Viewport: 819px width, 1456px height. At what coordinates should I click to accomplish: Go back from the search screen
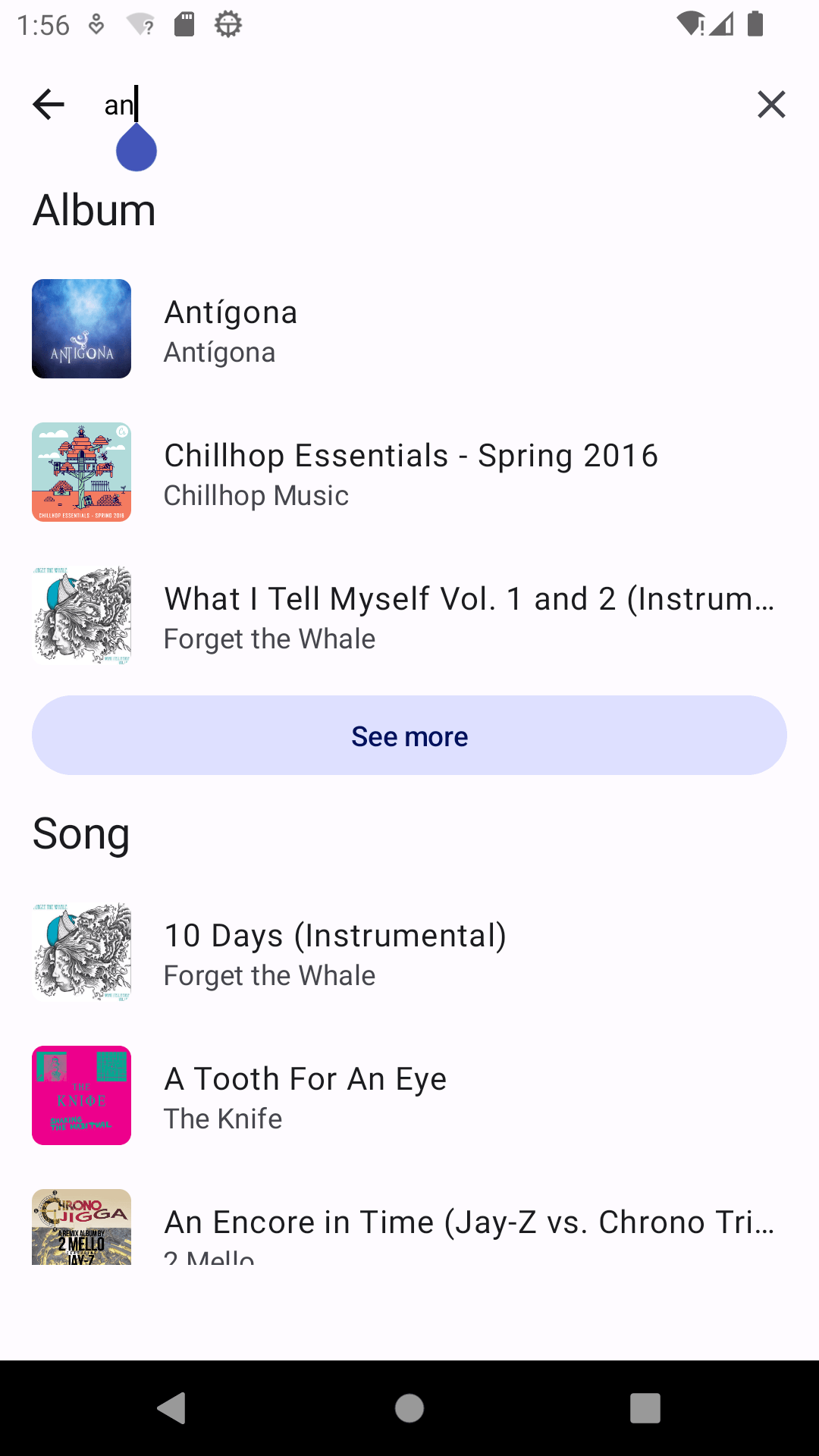coord(49,105)
